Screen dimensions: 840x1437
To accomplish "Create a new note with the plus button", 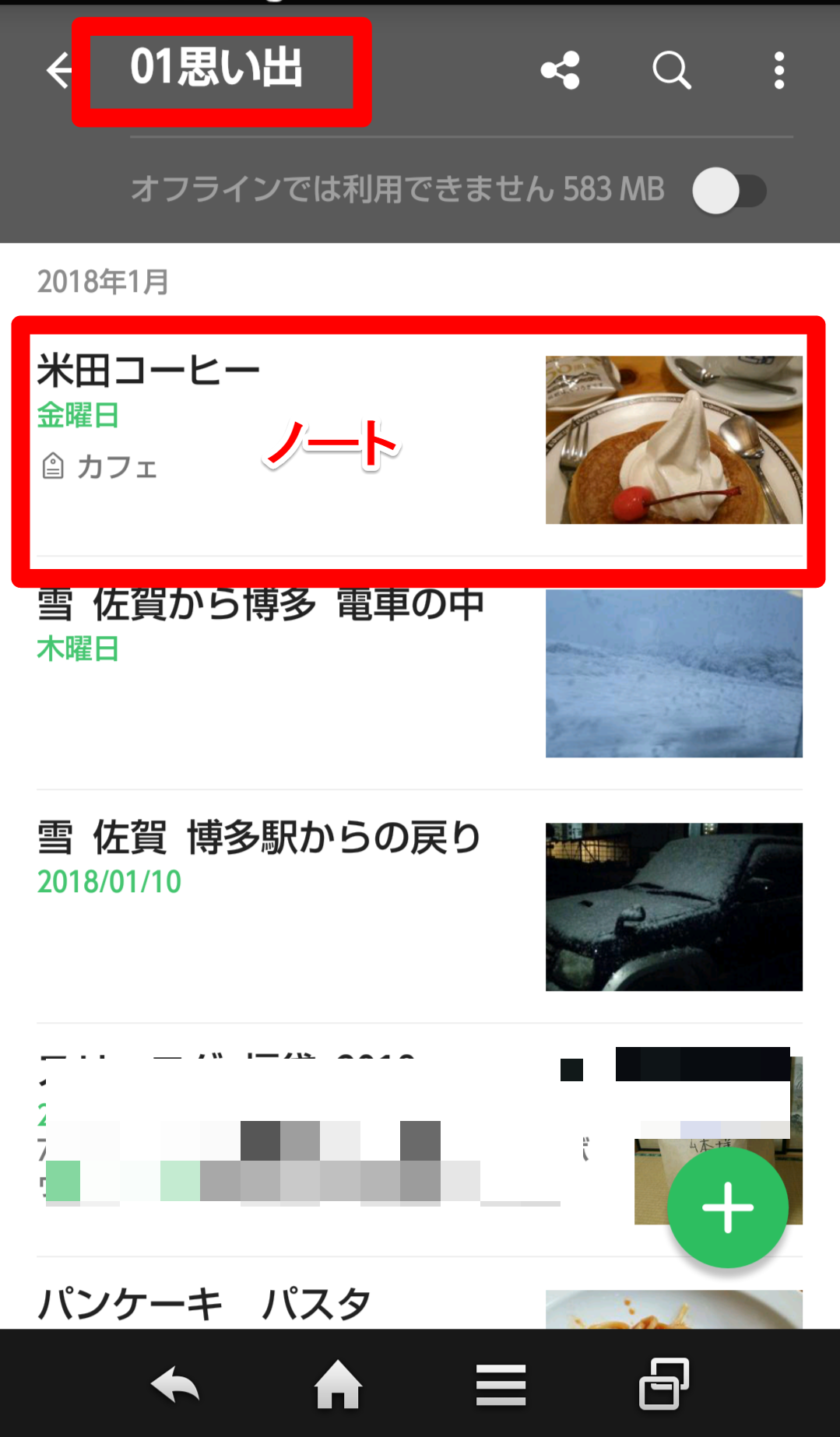I will (x=728, y=1207).
